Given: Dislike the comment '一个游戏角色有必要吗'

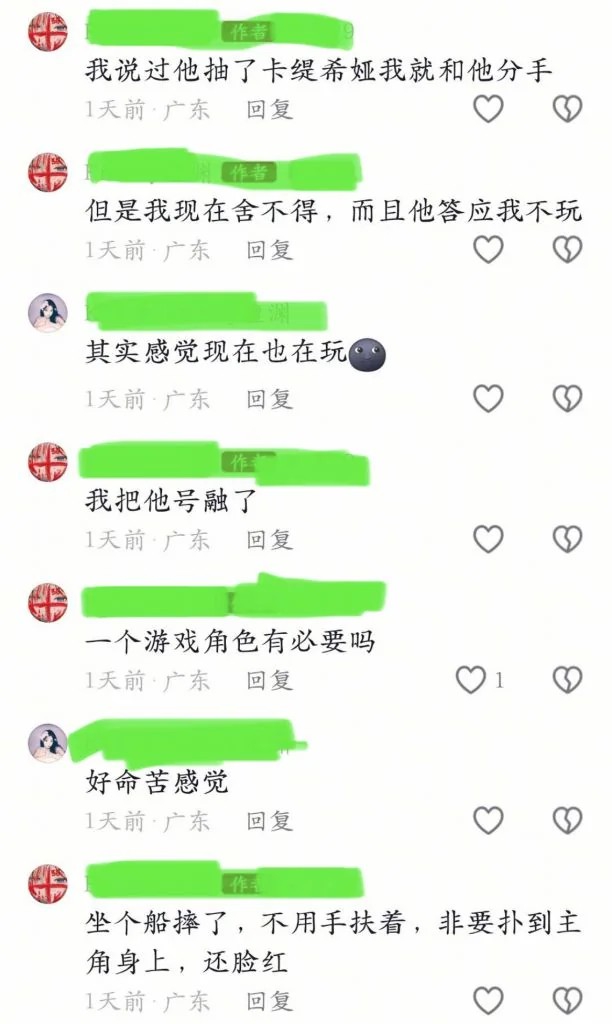Looking at the screenshot, I should (567, 680).
